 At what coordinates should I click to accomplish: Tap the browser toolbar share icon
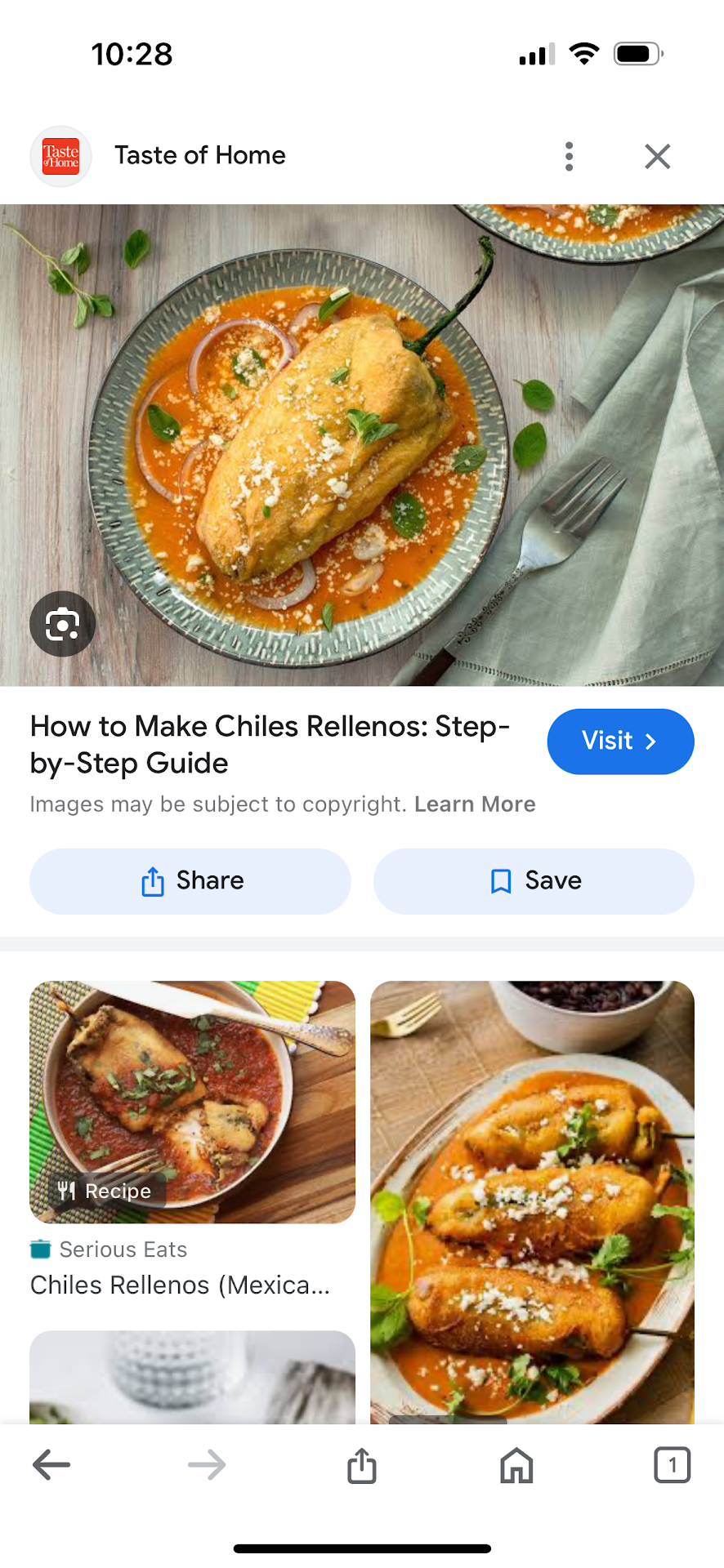362,1464
